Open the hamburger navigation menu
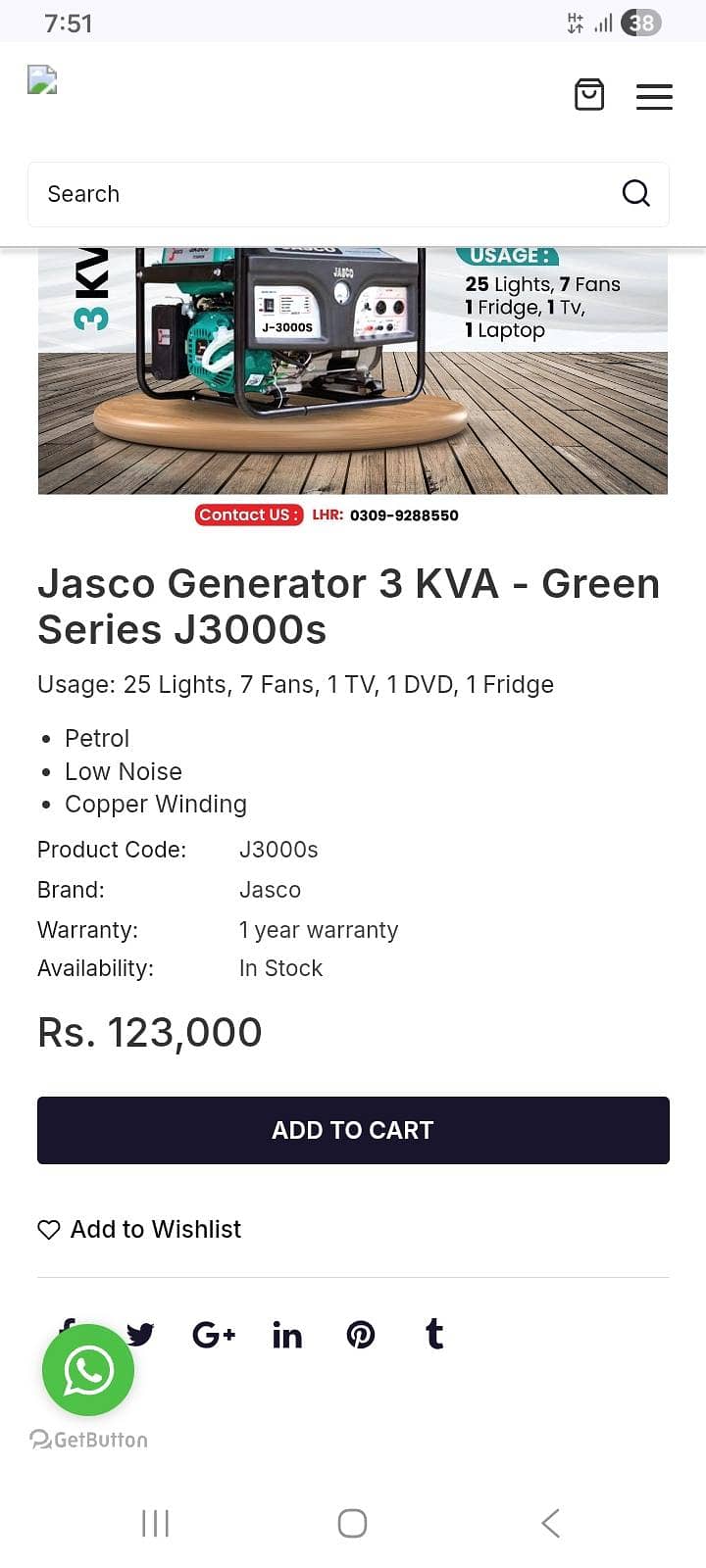 (653, 96)
